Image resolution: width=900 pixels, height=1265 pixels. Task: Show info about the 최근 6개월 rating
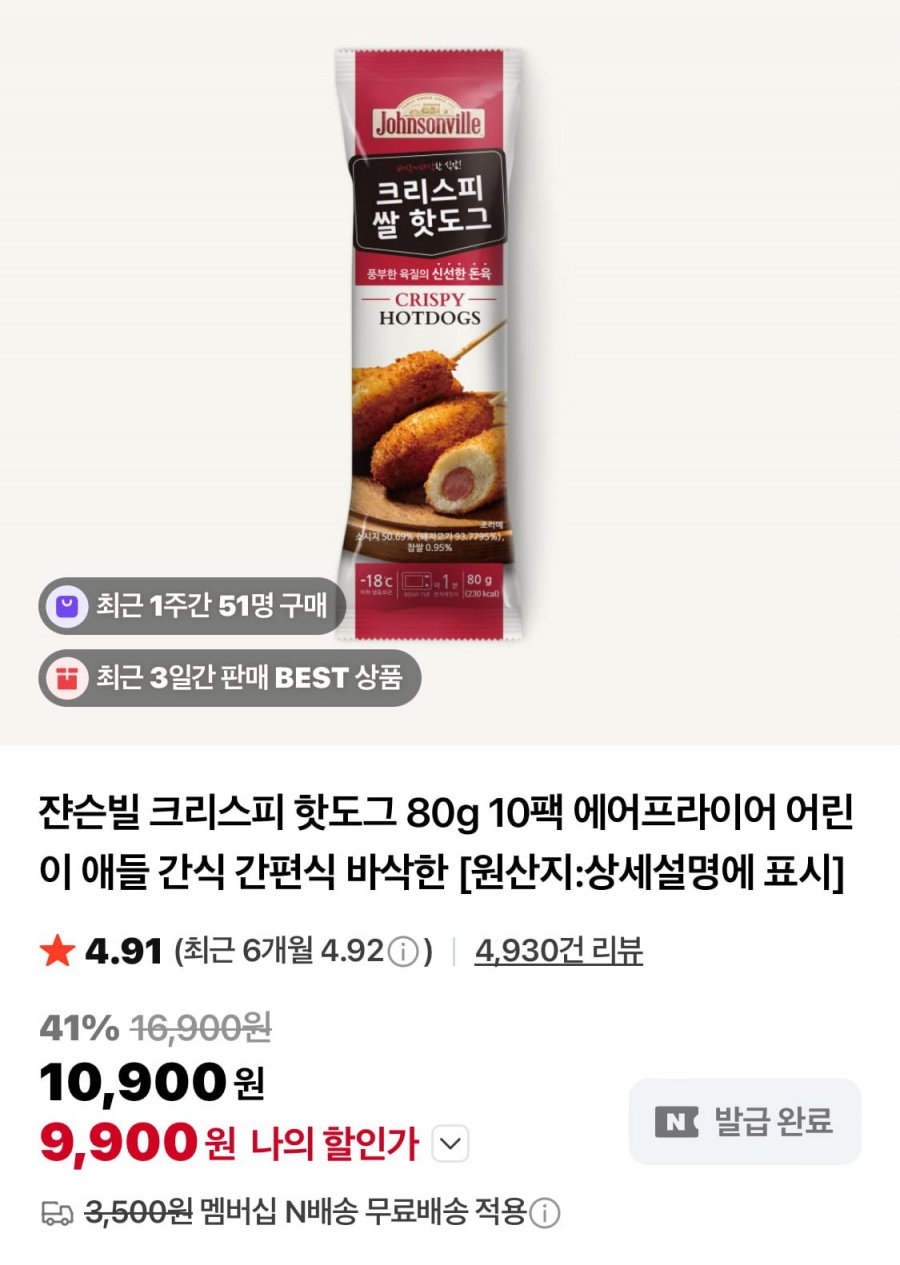(x=402, y=953)
